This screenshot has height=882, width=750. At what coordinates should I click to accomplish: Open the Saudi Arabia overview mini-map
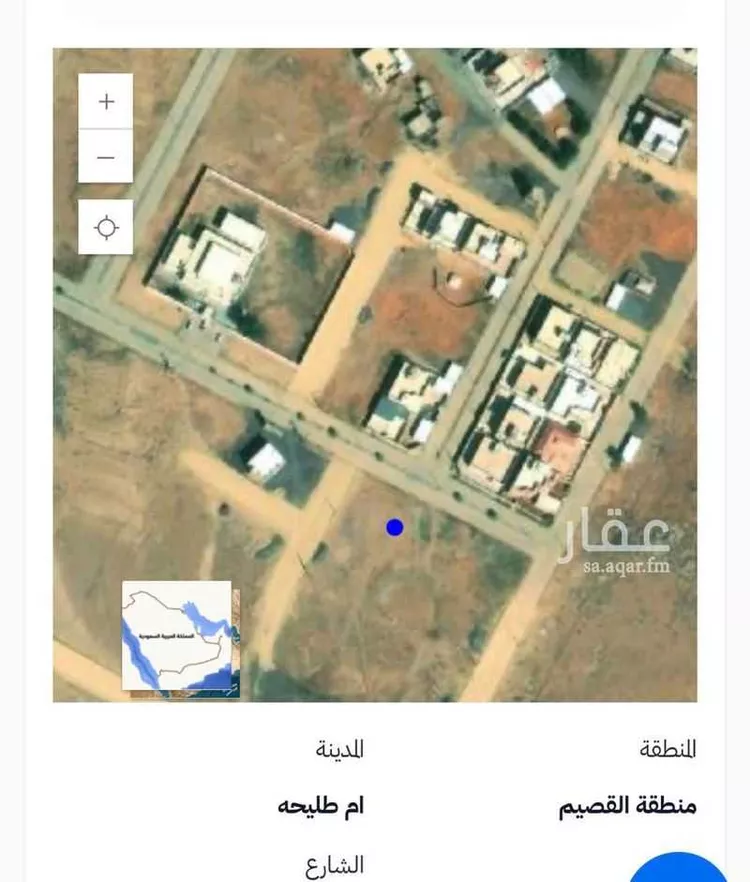pyautogui.click(x=180, y=638)
